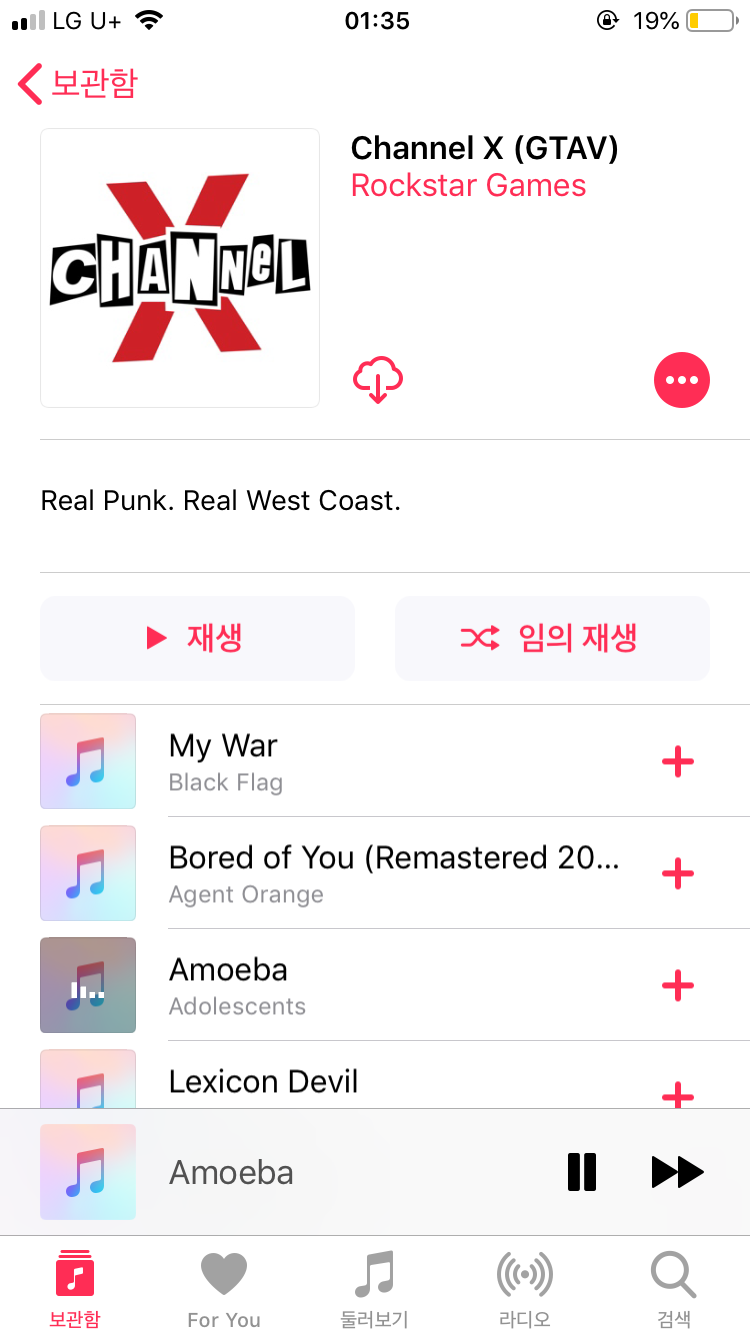Switch to the 라디오 radio tab

[524, 1288]
